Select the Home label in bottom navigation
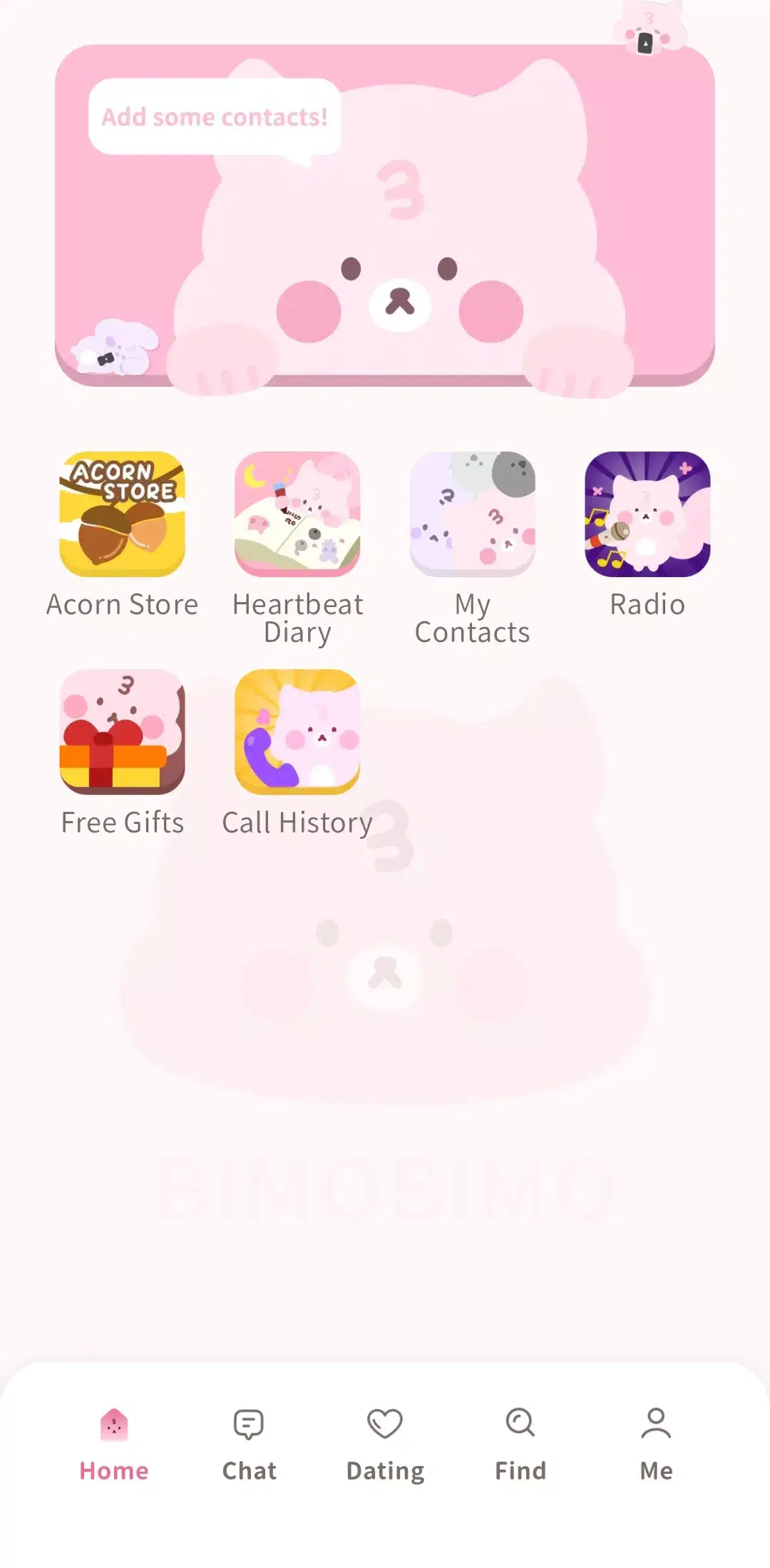The width and height of the screenshot is (770, 1568). [114, 1470]
